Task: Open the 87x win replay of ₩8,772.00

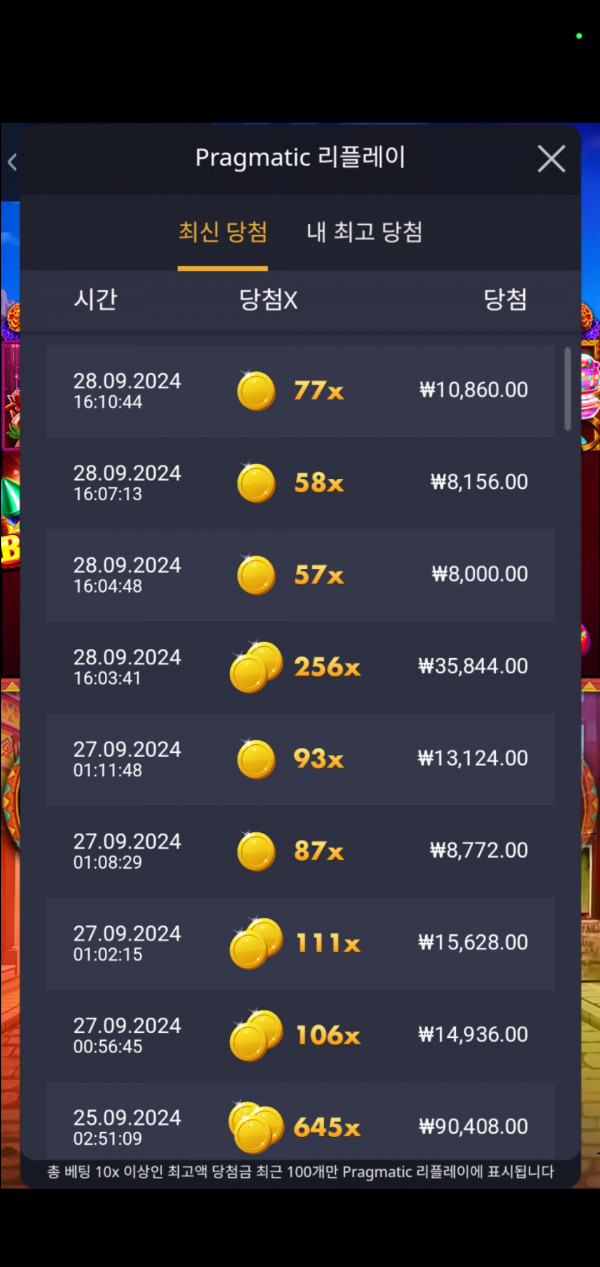Action: tap(300, 851)
